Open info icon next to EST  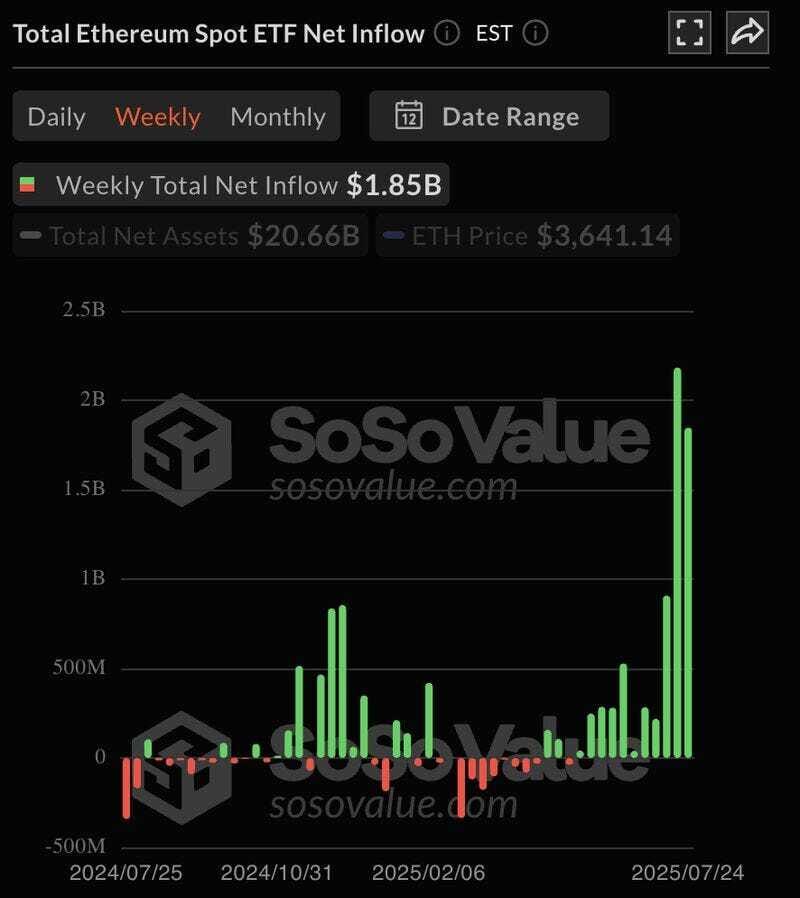pos(536,34)
